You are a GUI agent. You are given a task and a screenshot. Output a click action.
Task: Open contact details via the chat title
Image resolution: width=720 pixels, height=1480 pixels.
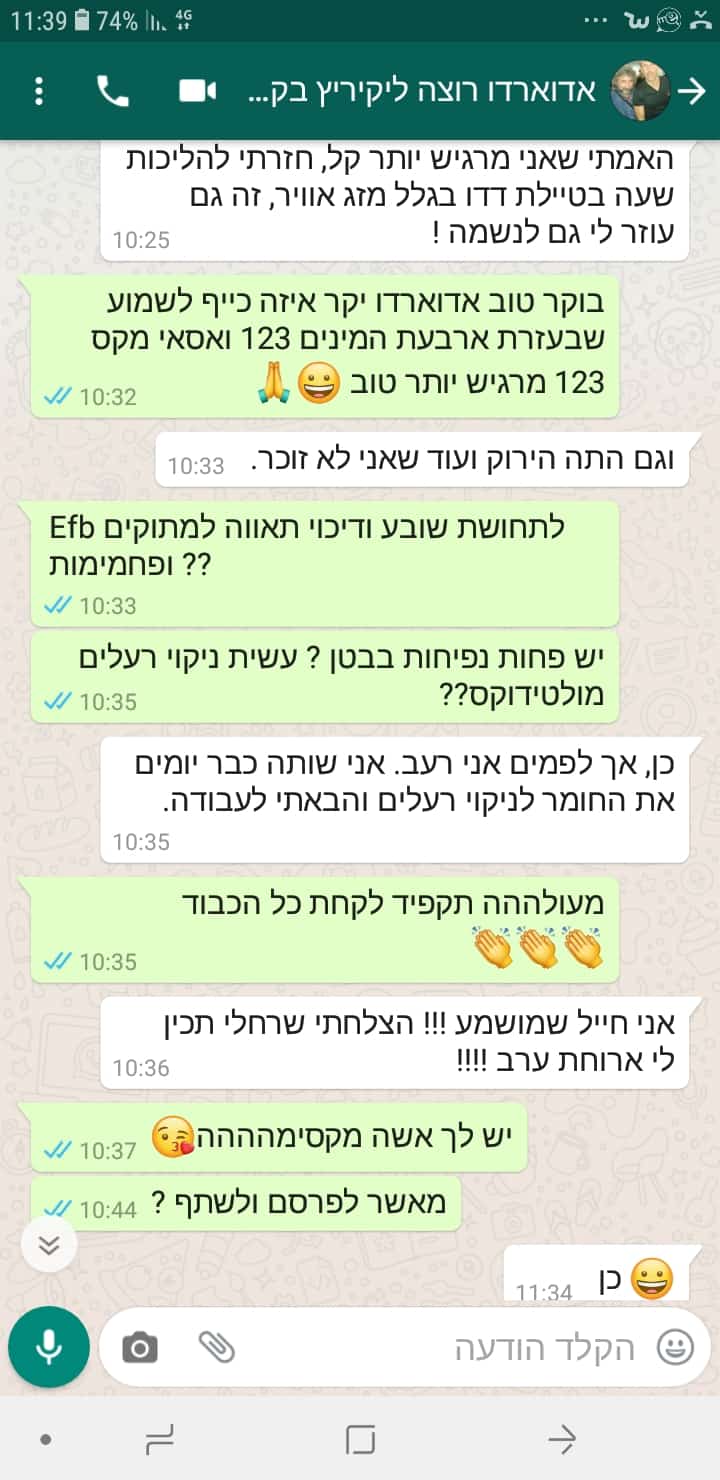point(420,91)
